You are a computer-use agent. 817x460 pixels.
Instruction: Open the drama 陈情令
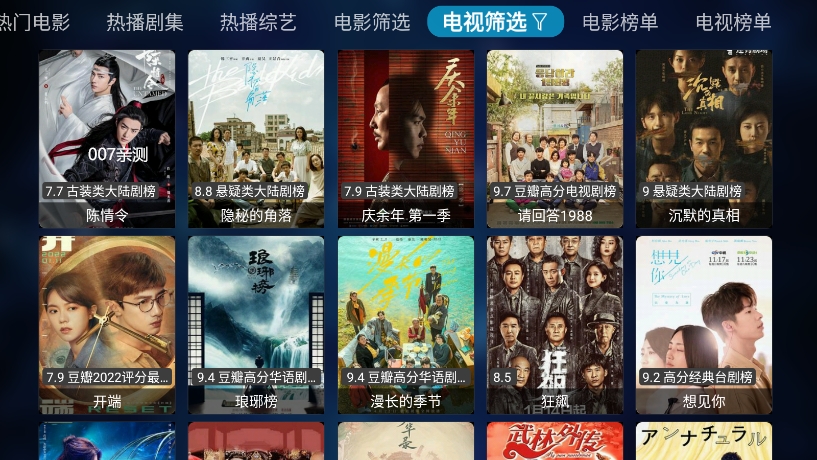tap(107, 138)
